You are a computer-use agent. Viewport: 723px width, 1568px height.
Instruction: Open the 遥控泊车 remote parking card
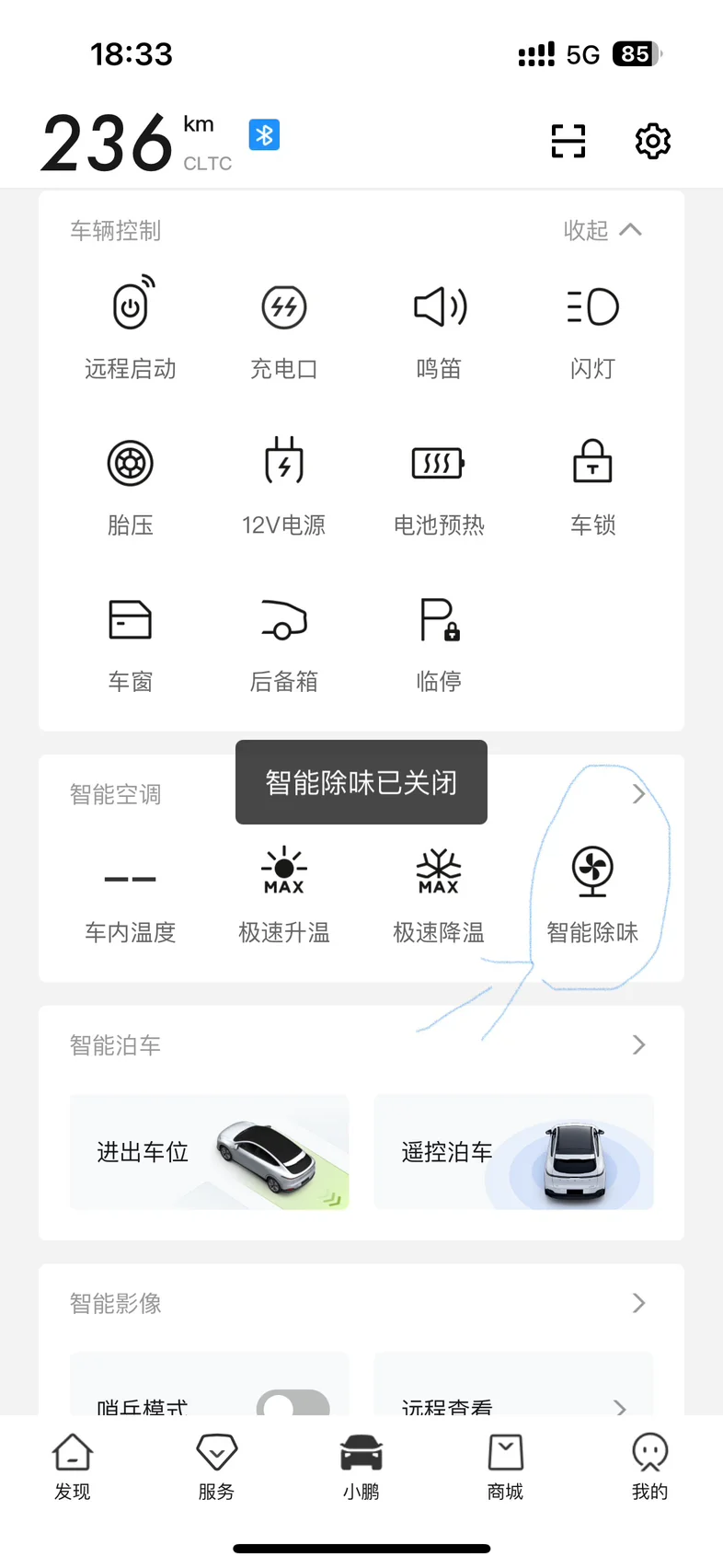click(x=514, y=1151)
